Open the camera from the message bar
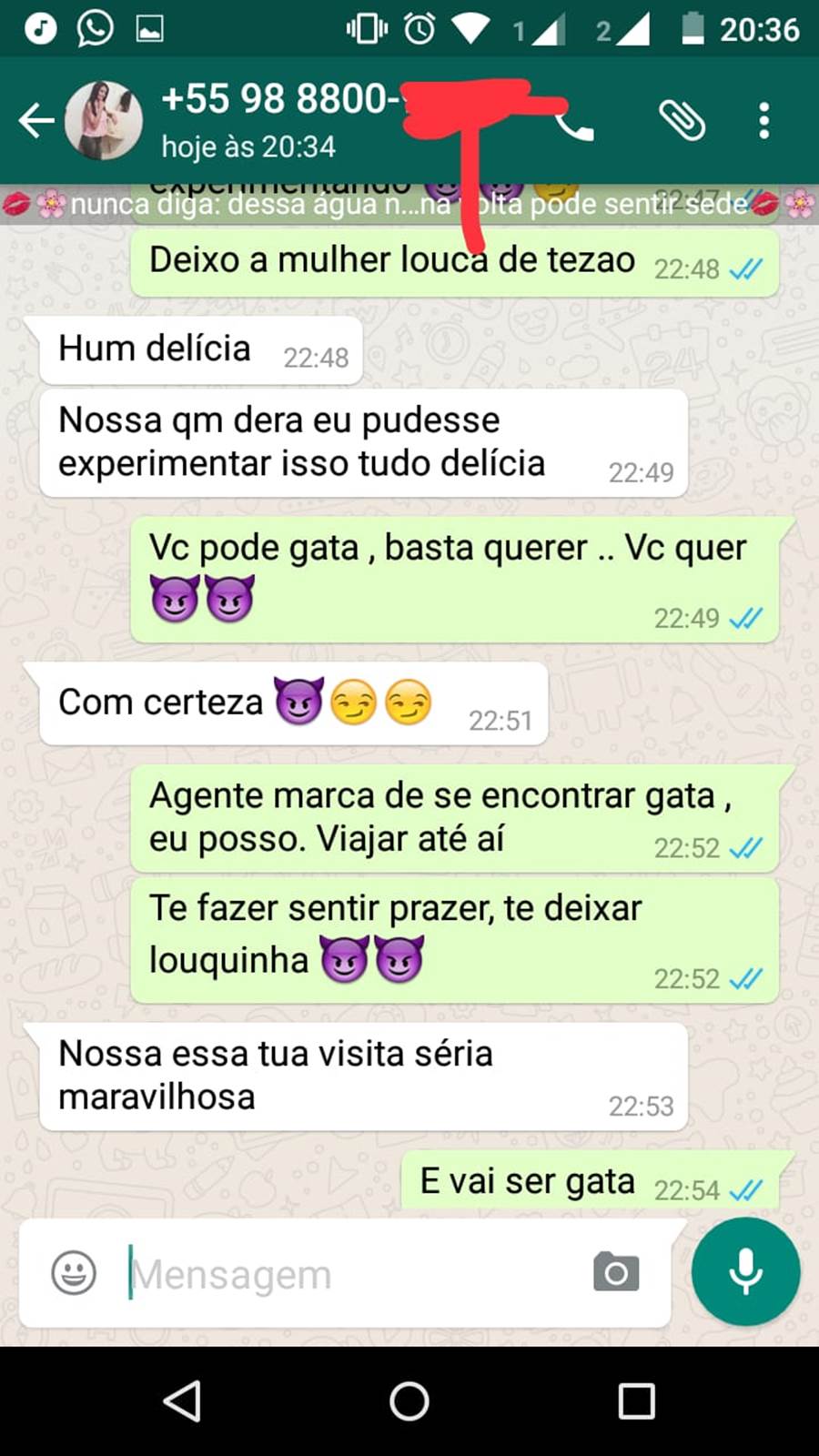The image size is (819, 1456). pos(616,1272)
